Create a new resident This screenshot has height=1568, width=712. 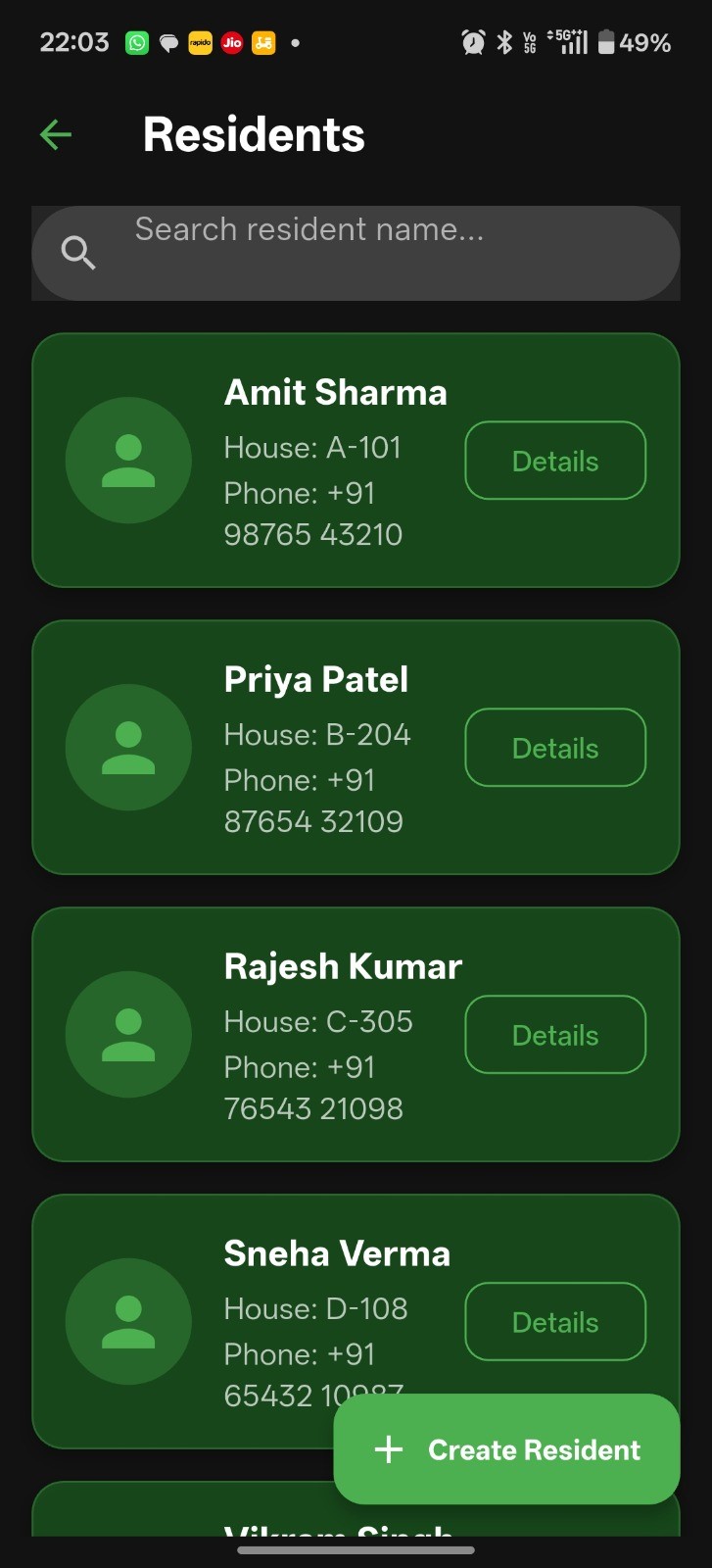tap(506, 1449)
